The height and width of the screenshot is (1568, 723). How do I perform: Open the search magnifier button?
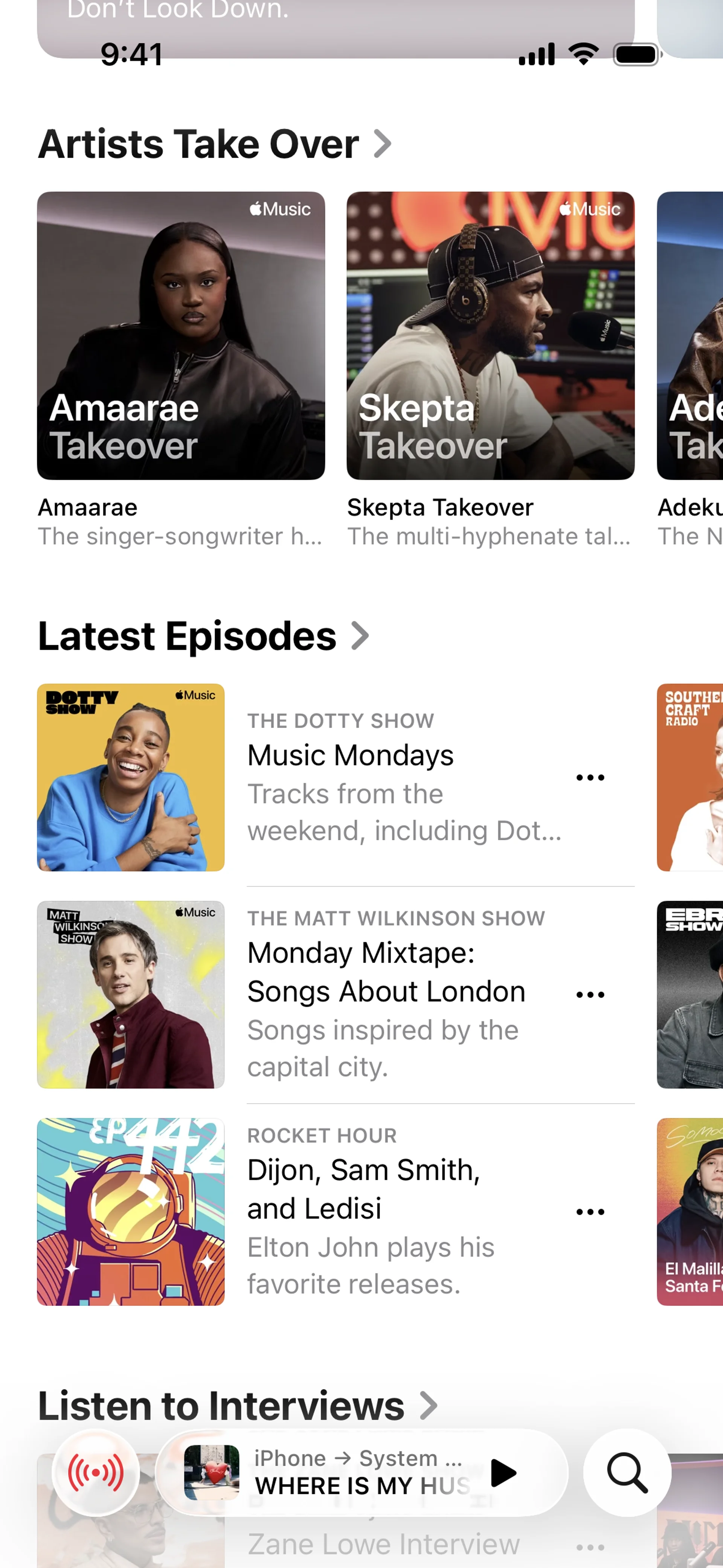(627, 1473)
